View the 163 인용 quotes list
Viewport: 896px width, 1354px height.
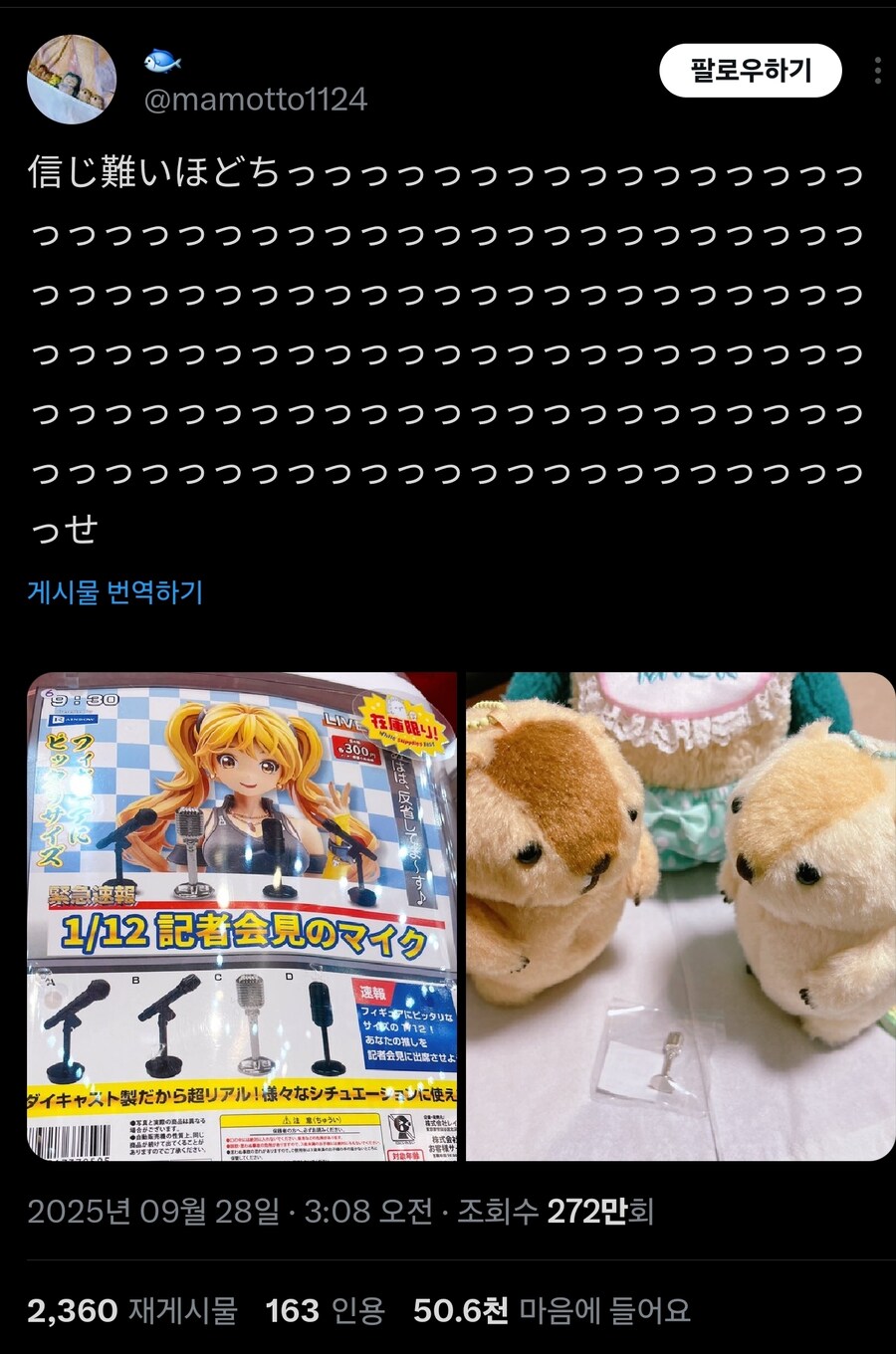(325, 1310)
